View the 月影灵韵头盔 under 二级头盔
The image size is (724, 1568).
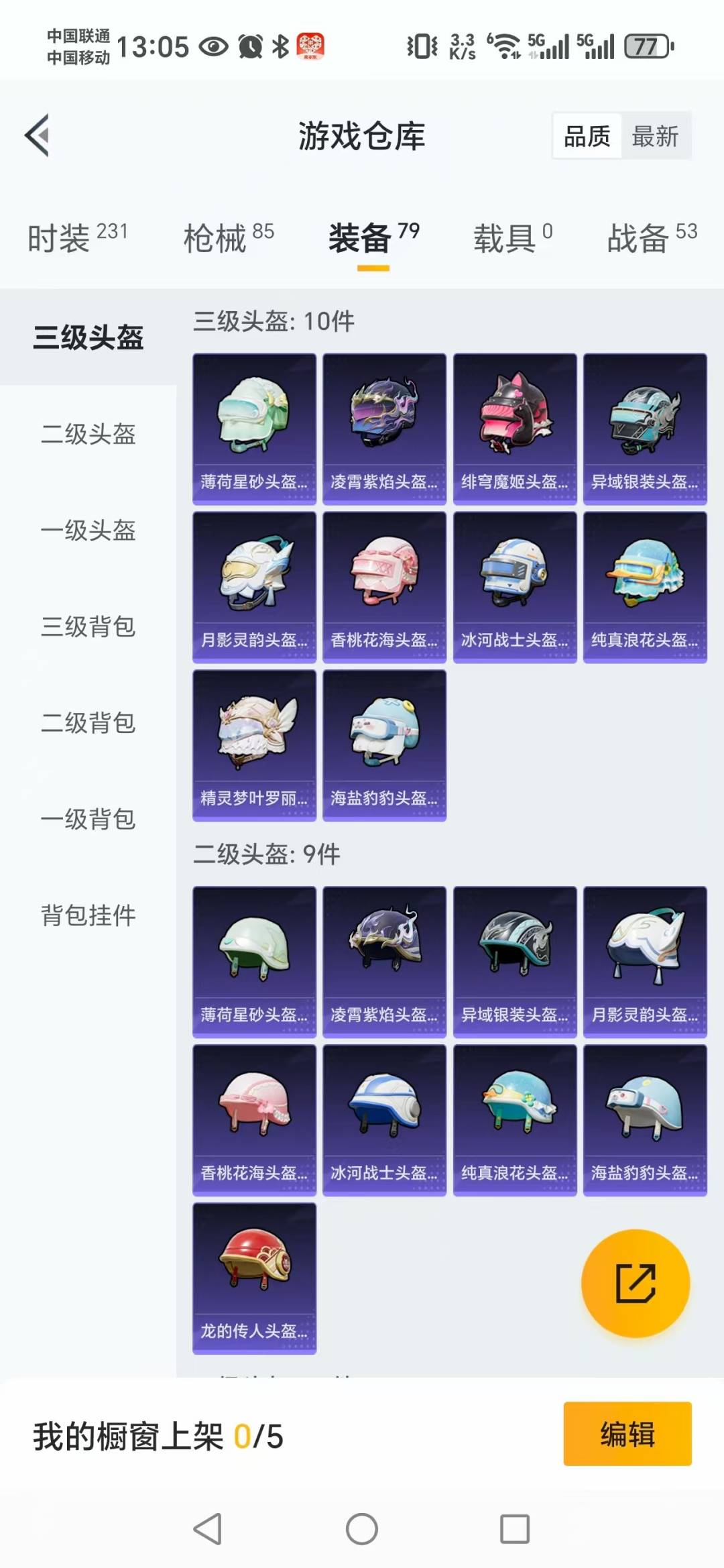(x=644, y=962)
